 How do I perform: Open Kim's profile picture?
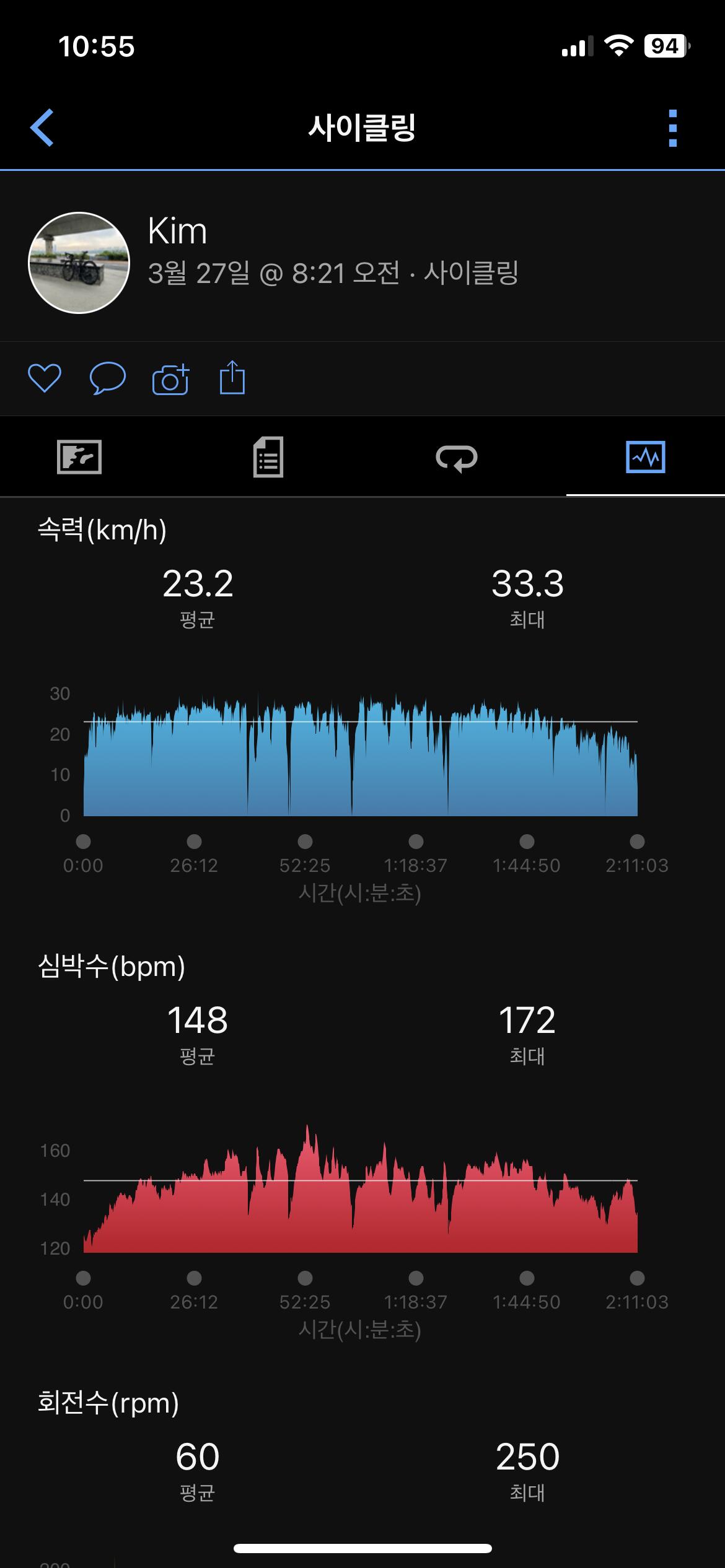tap(79, 263)
